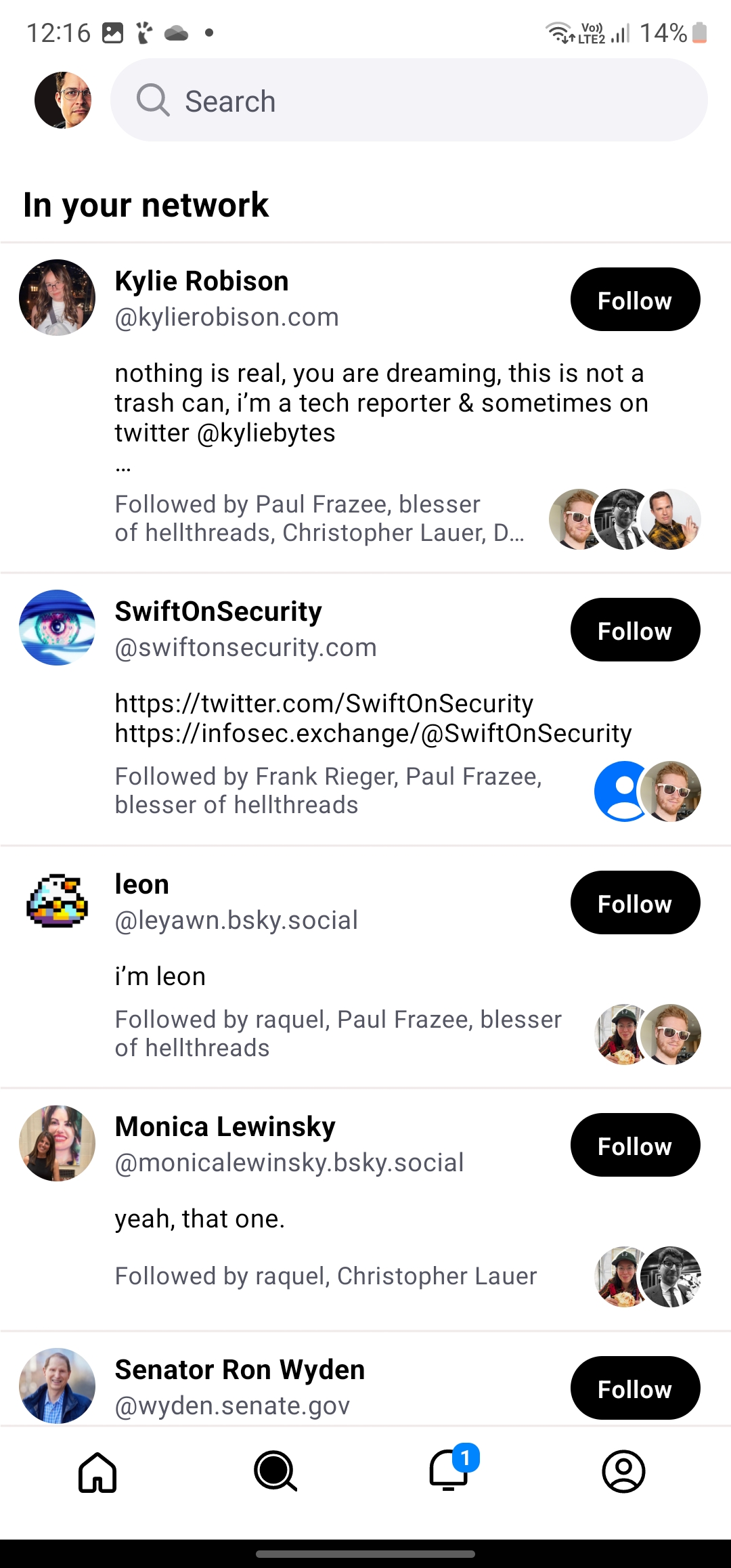Follow leon
Screen dimensions: 731x1568
point(634,903)
